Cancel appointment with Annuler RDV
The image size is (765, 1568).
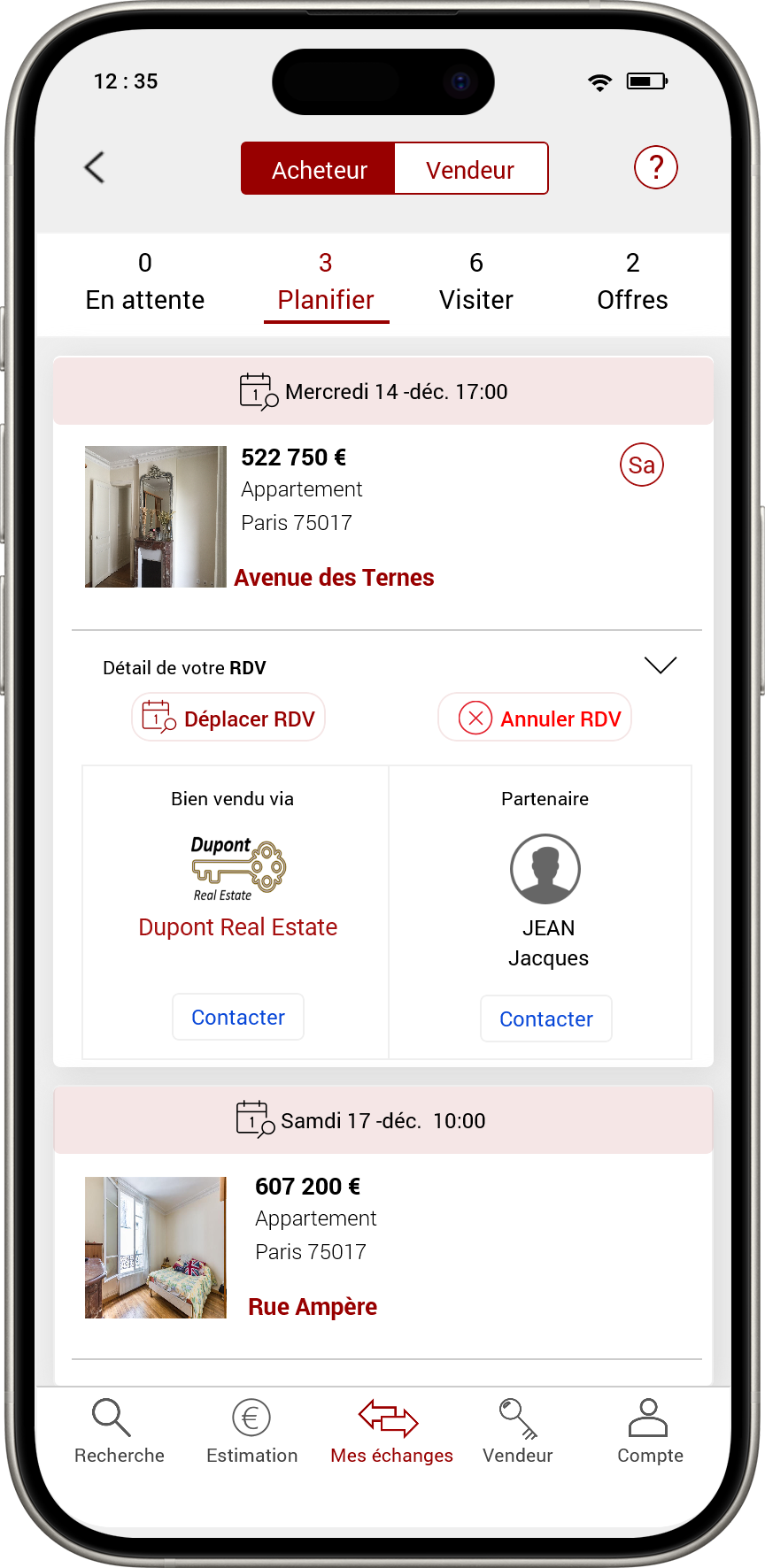(x=535, y=718)
